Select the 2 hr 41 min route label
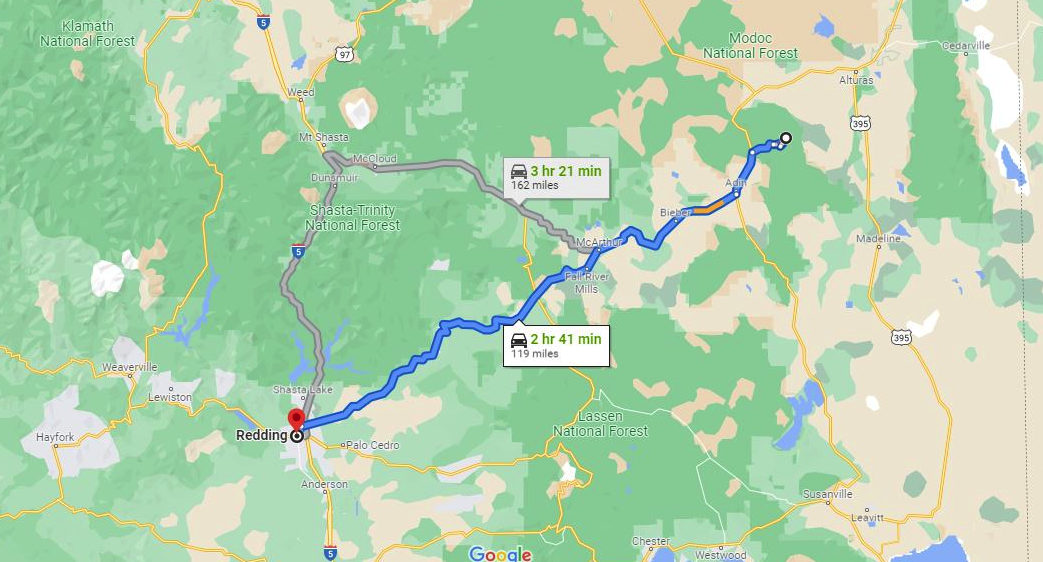The height and width of the screenshot is (562, 1043). [556, 345]
